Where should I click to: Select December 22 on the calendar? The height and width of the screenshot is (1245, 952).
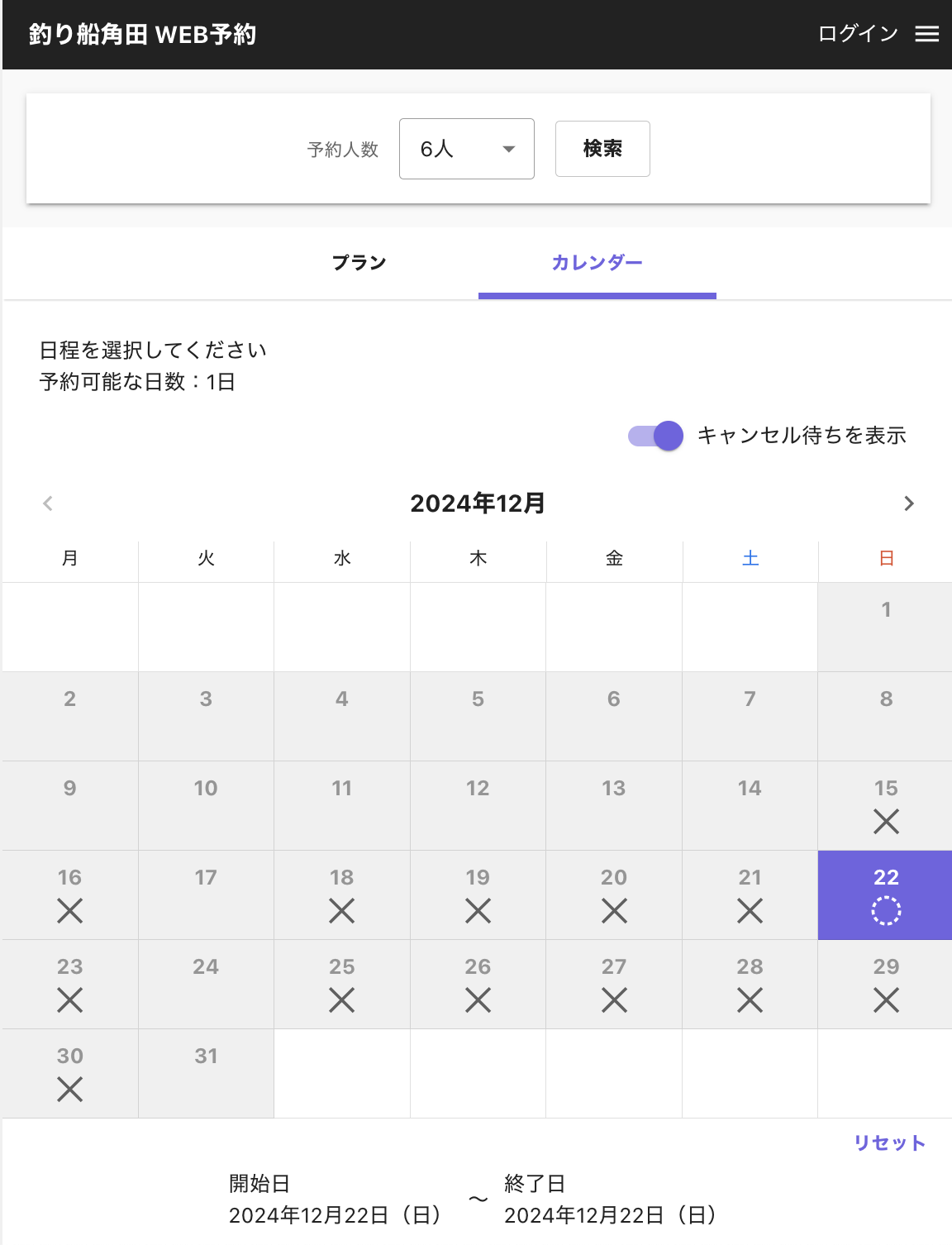(x=885, y=894)
